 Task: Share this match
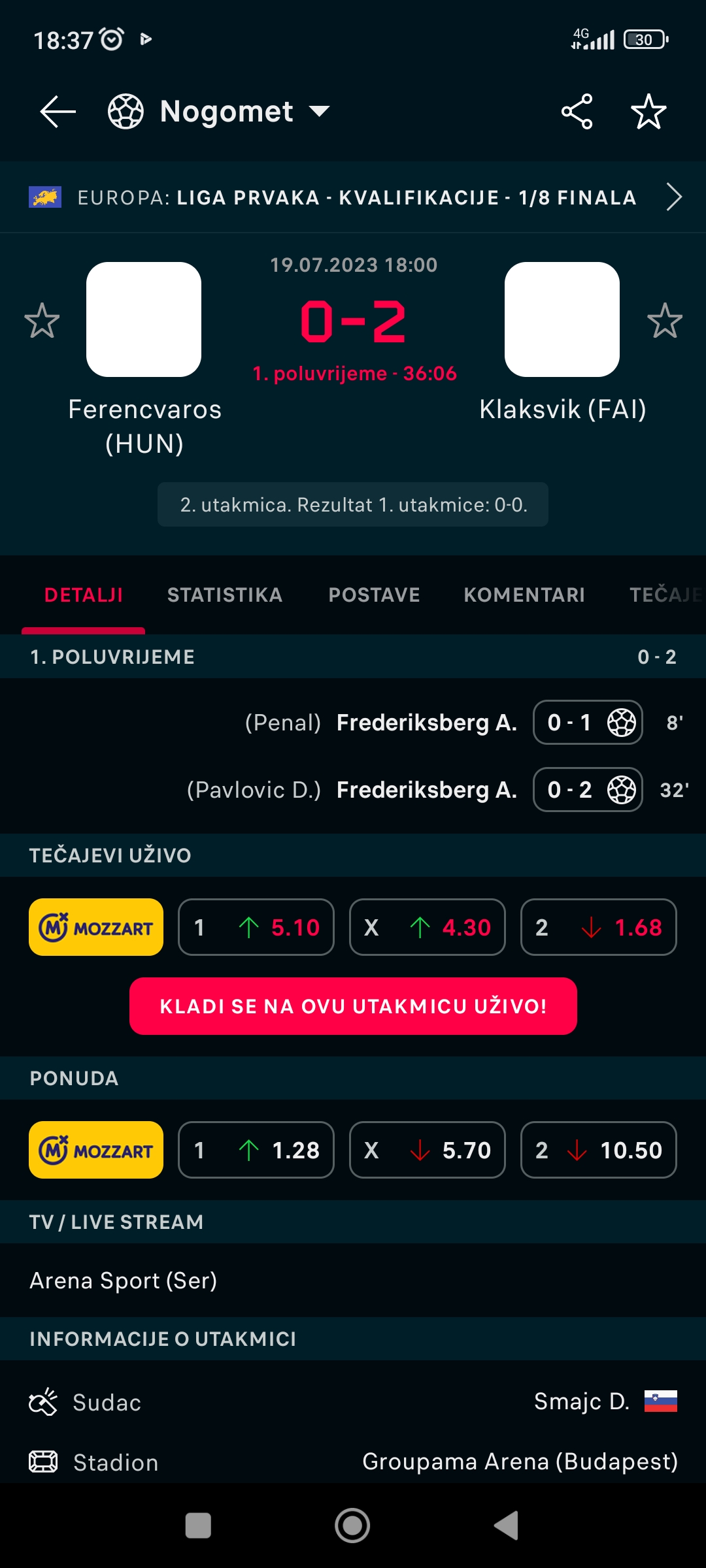point(577,112)
